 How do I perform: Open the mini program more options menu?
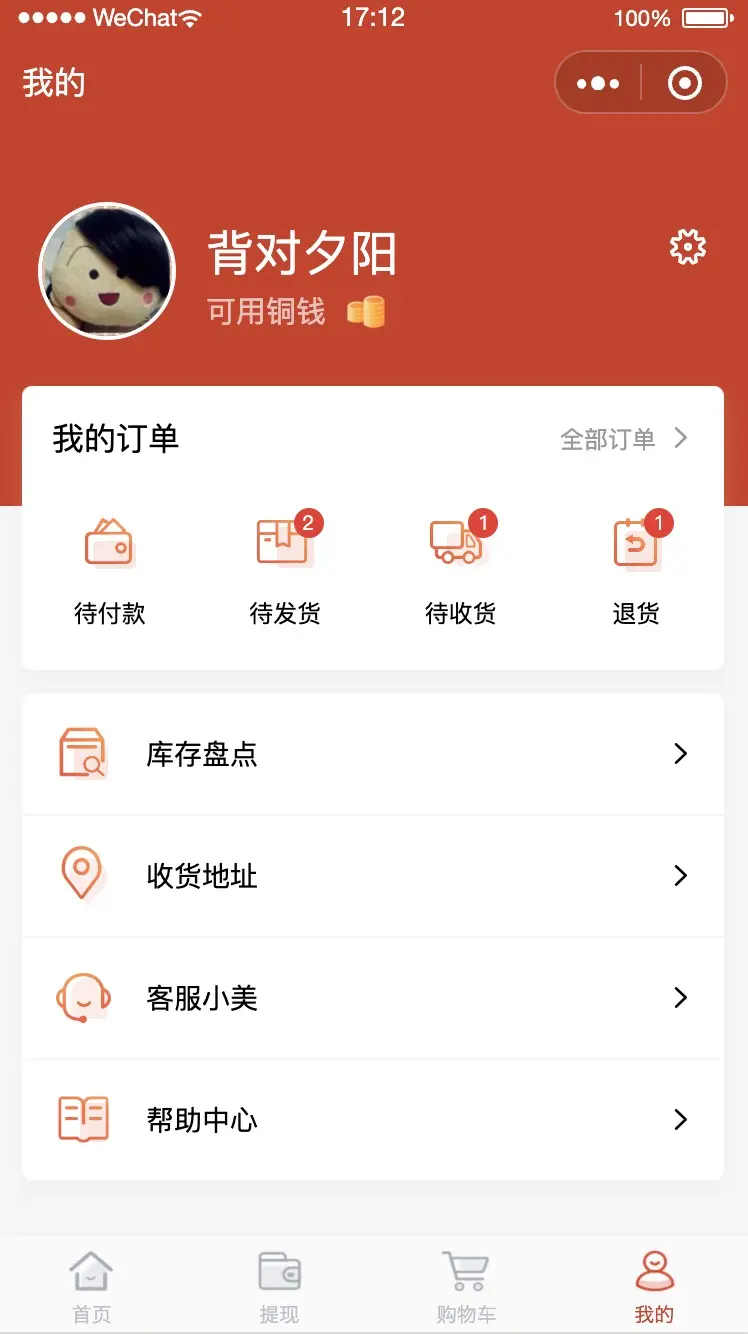[598, 83]
